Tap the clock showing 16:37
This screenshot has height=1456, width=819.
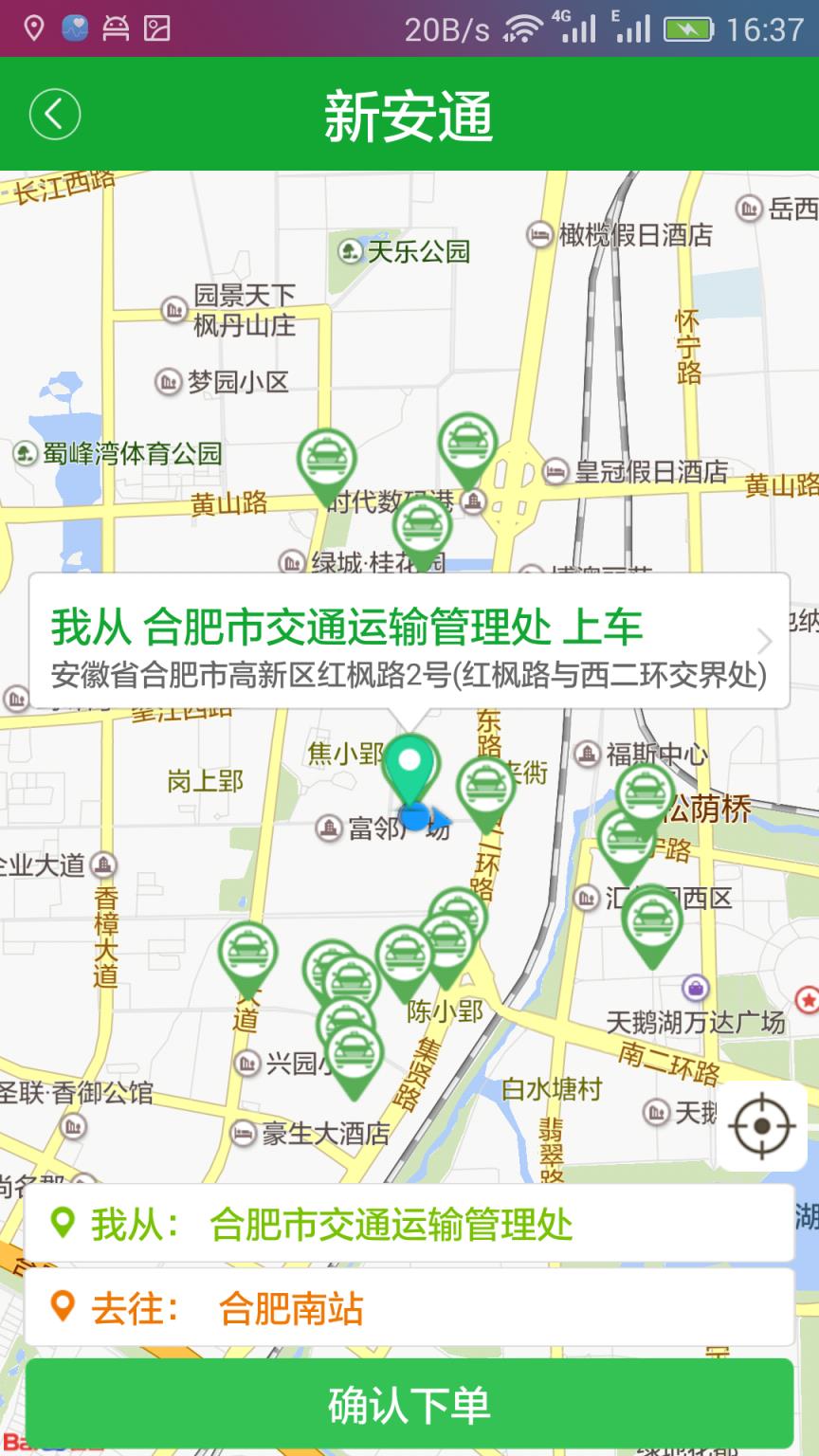click(764, 28)
